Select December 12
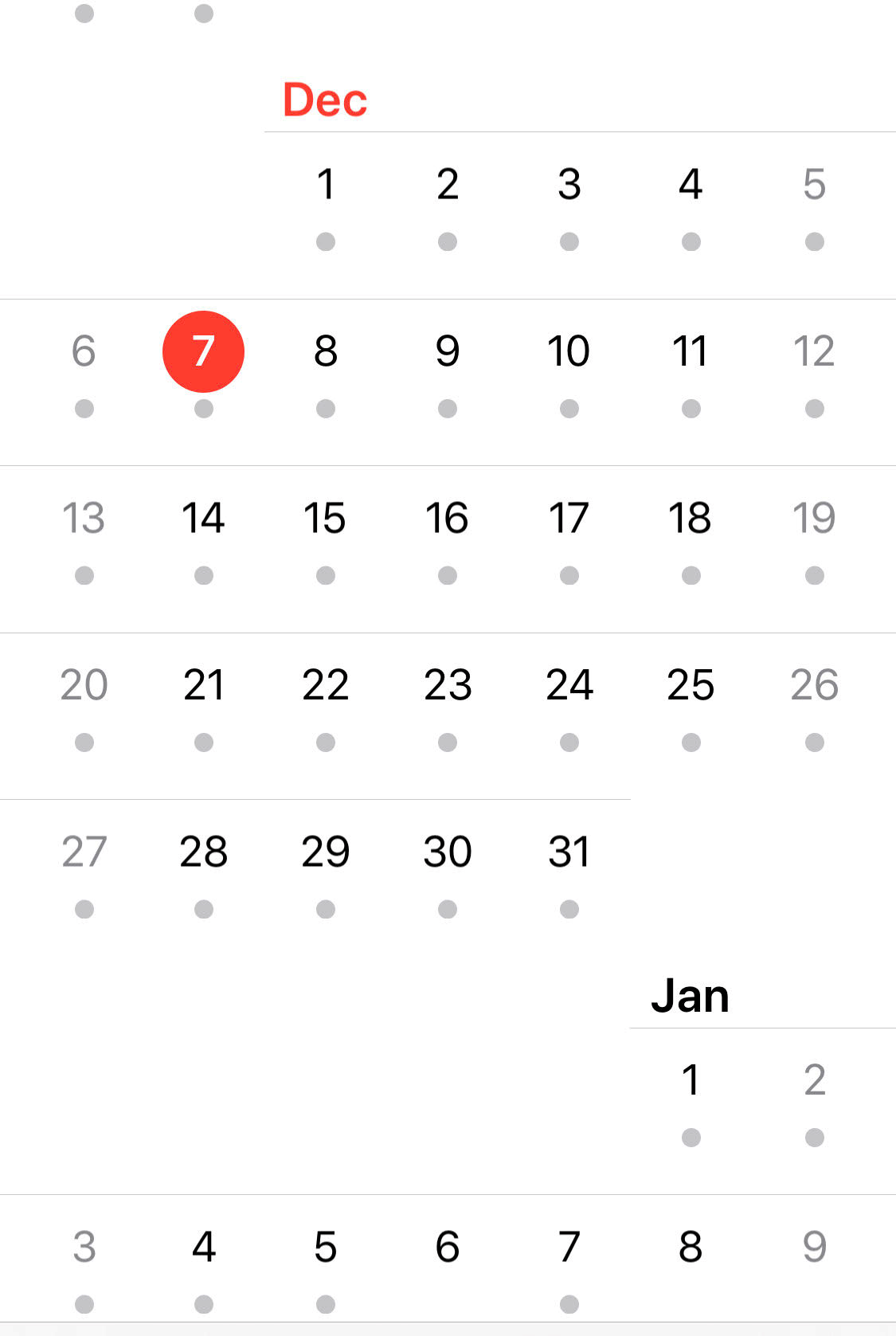896x1336 pixels. coord(813,351)
